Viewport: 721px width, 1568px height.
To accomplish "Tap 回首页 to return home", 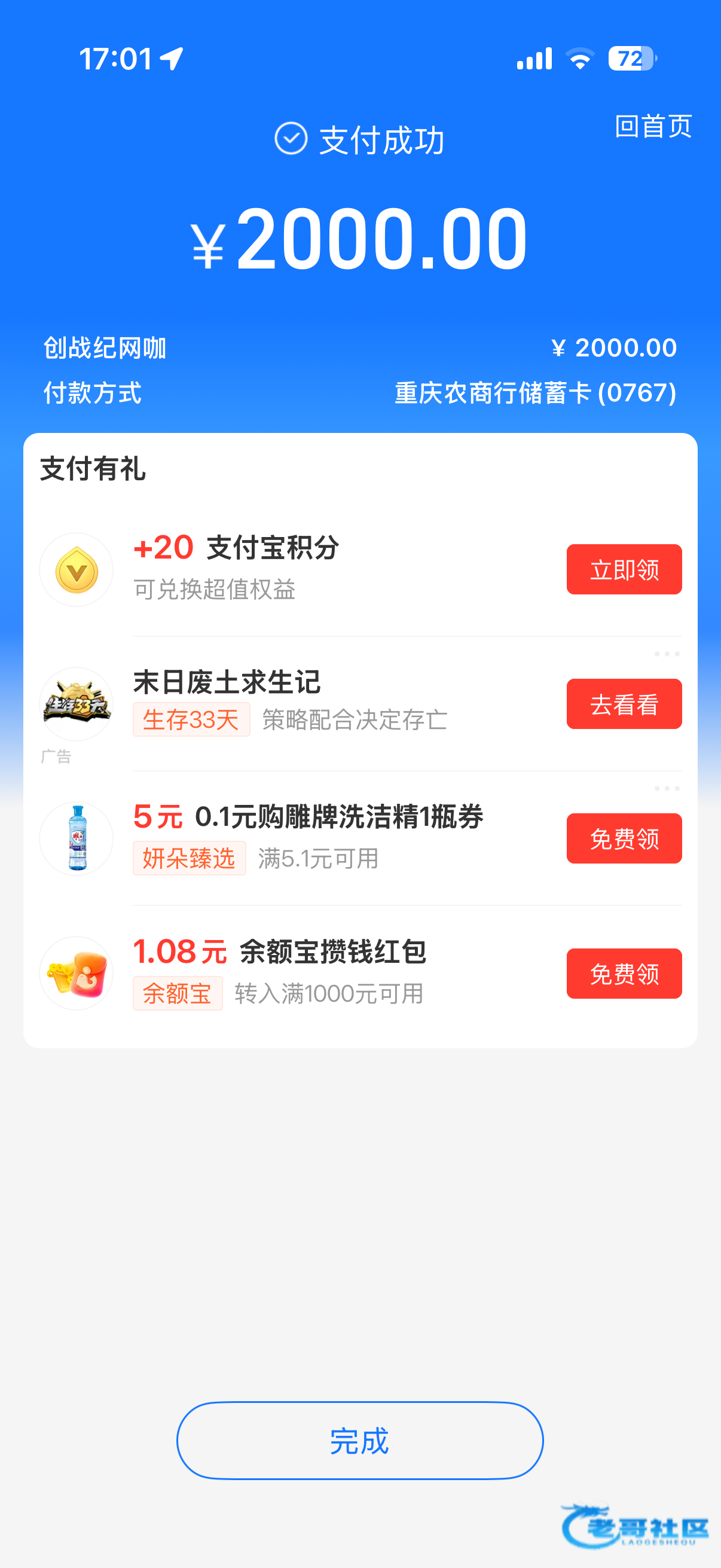I will tap(653, 127).
